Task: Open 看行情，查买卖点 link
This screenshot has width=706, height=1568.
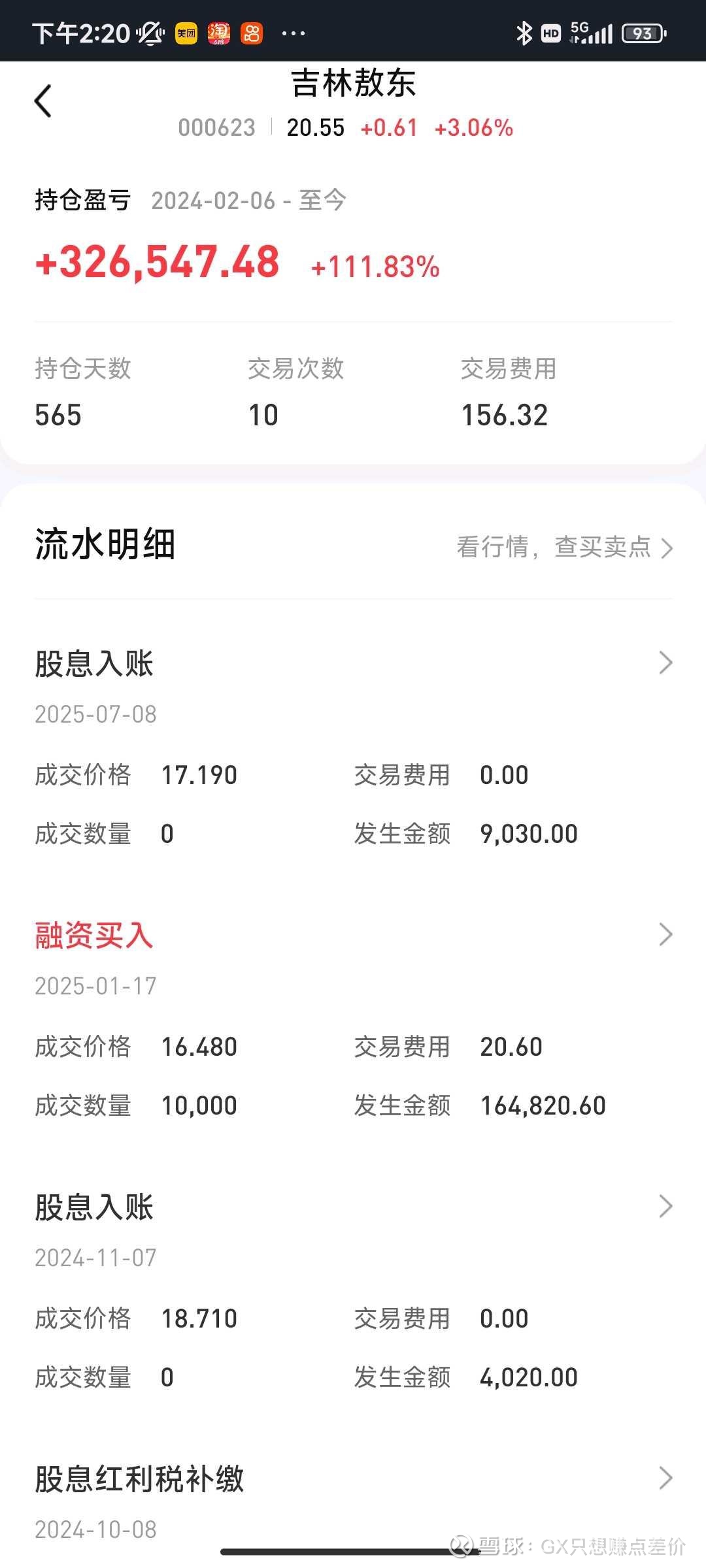Action: coord(565,547)
